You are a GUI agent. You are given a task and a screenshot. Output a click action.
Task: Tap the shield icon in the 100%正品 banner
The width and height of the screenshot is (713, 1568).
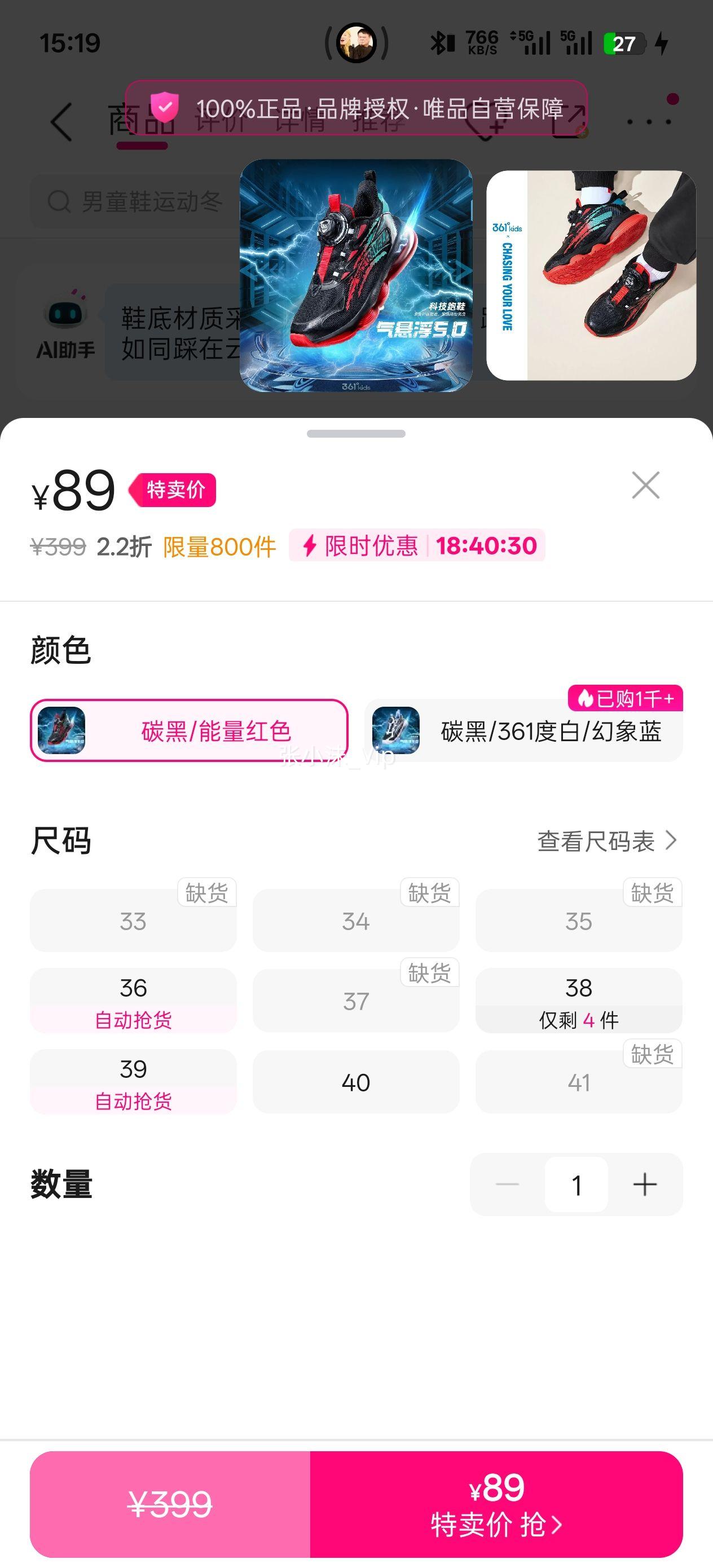165,108
